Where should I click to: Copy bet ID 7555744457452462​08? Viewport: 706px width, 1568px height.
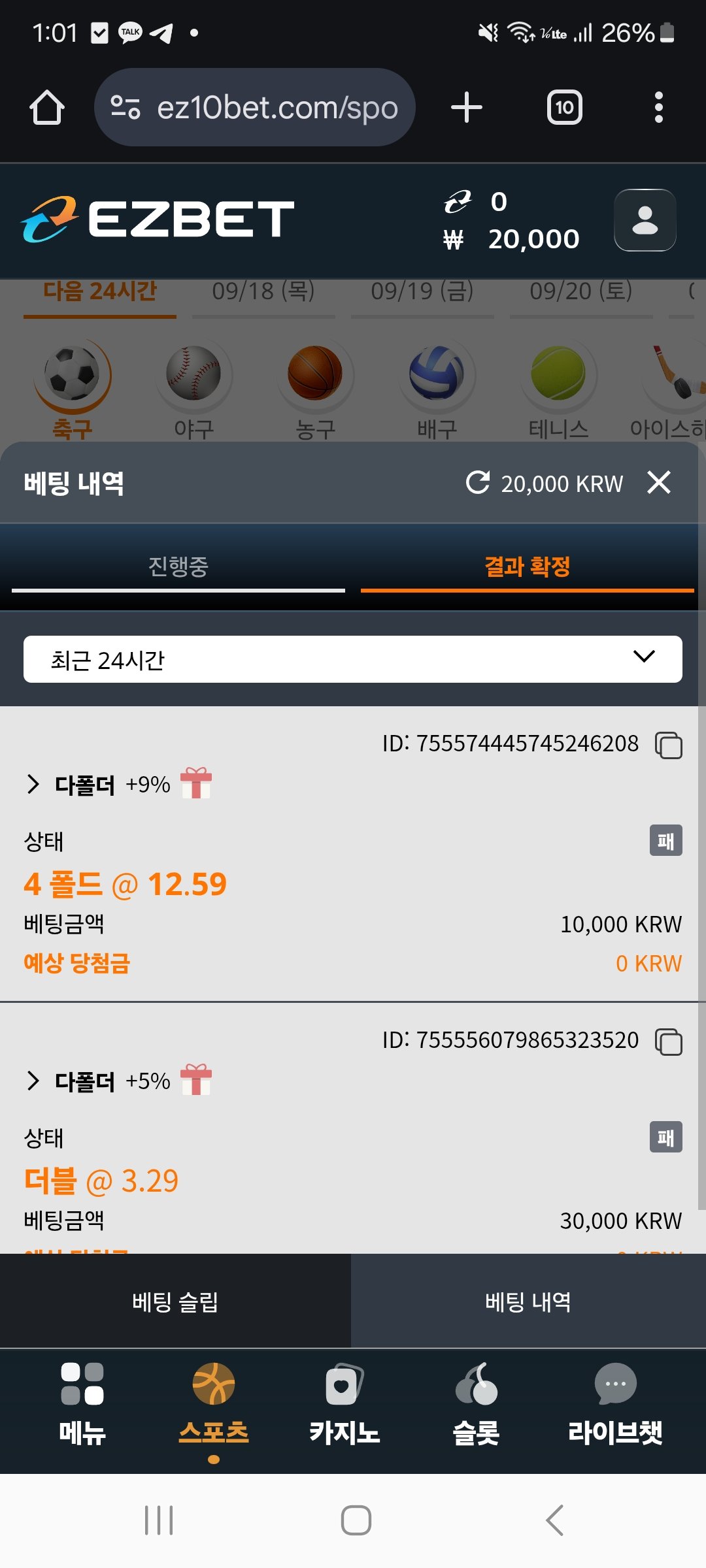(x=669, y=745)
